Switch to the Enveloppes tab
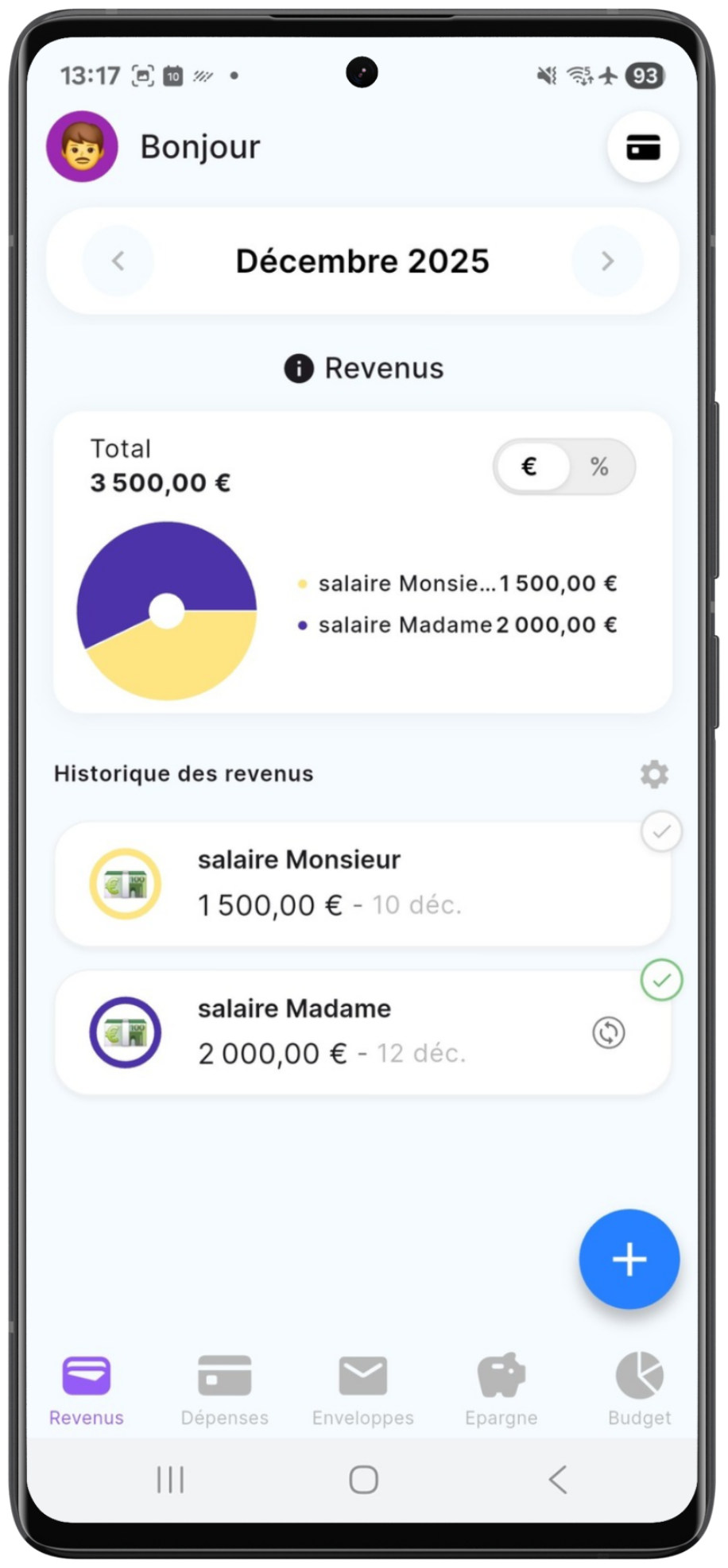The image size is (728, 1568). click(x=363, y=1390)
